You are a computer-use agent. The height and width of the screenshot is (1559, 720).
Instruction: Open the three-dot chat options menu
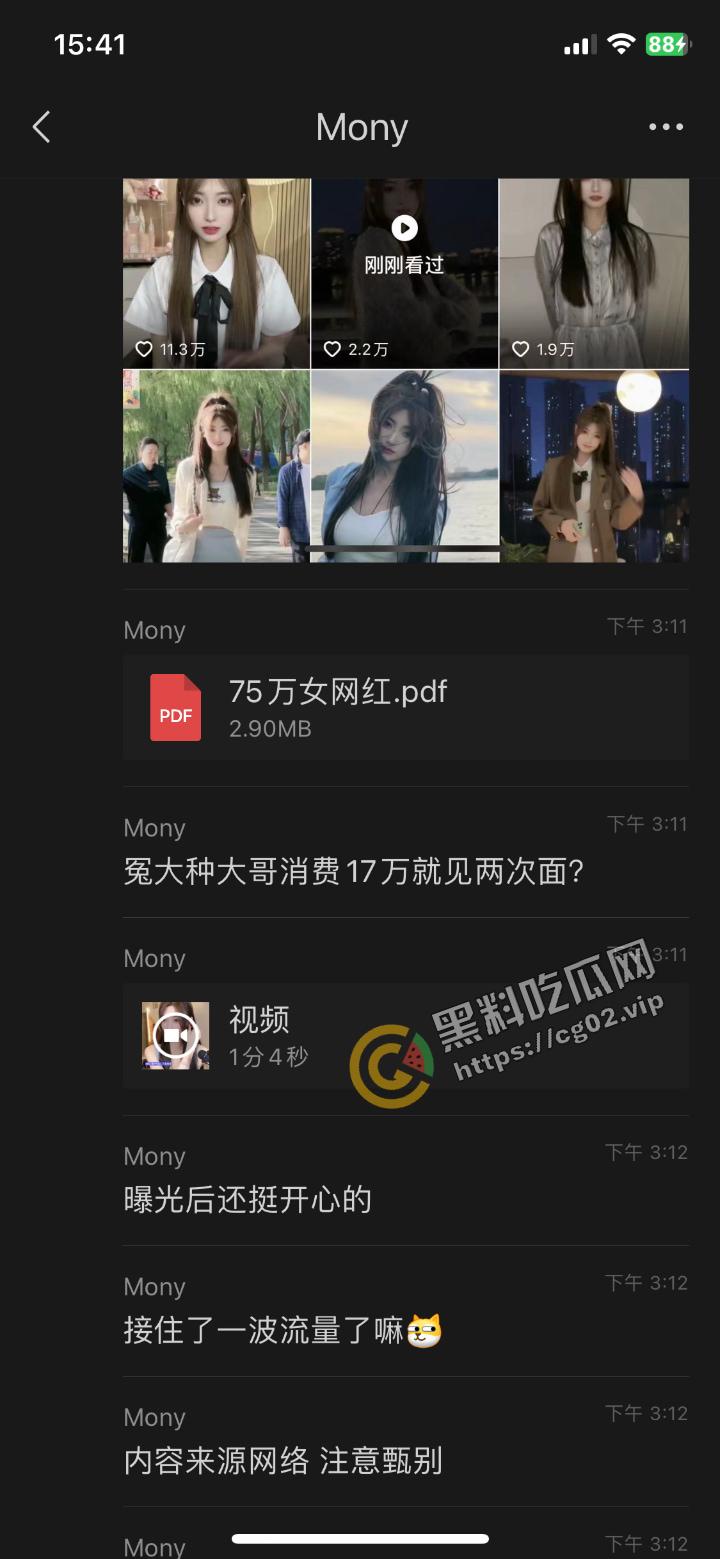665,126
